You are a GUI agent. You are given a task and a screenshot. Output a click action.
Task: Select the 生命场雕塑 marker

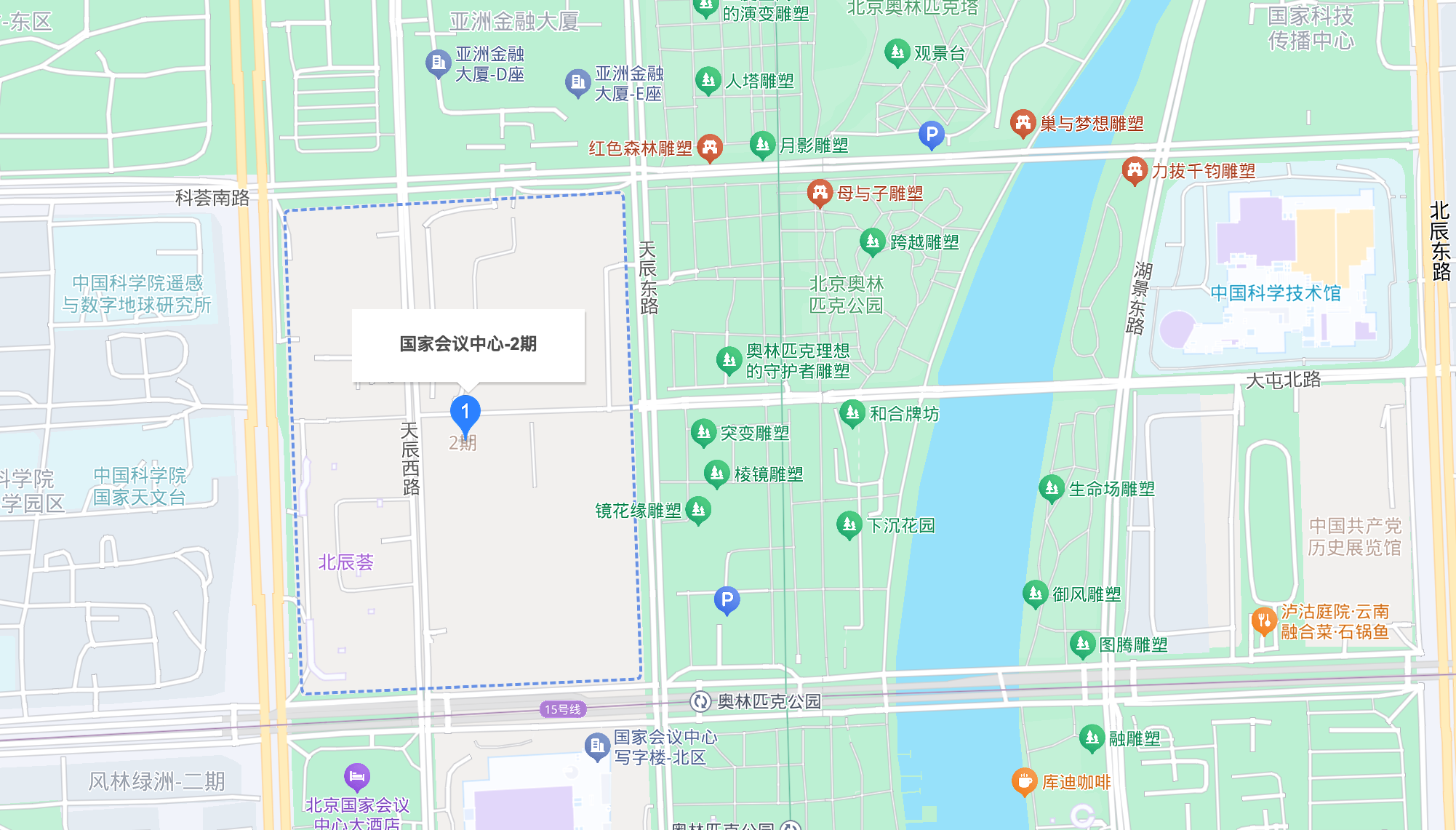[x=1051, y=488]
